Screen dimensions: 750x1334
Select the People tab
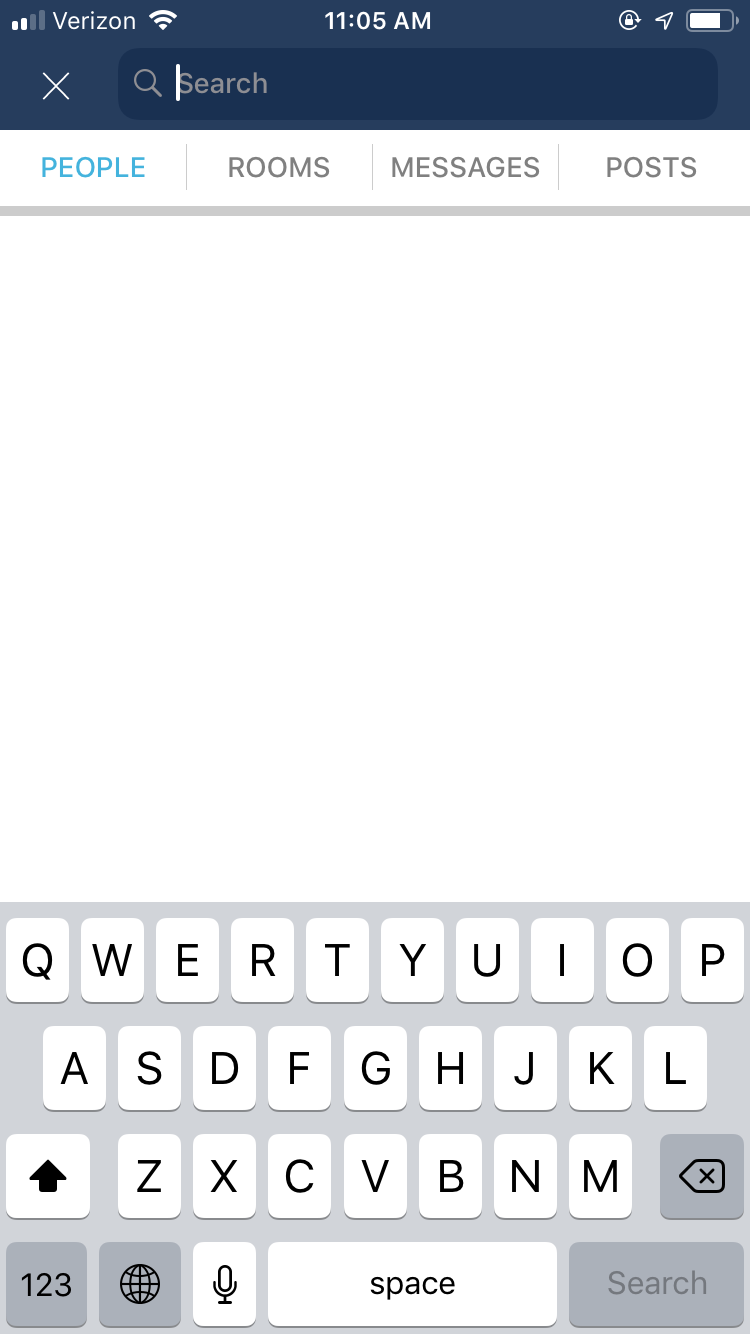click(93, 167)
